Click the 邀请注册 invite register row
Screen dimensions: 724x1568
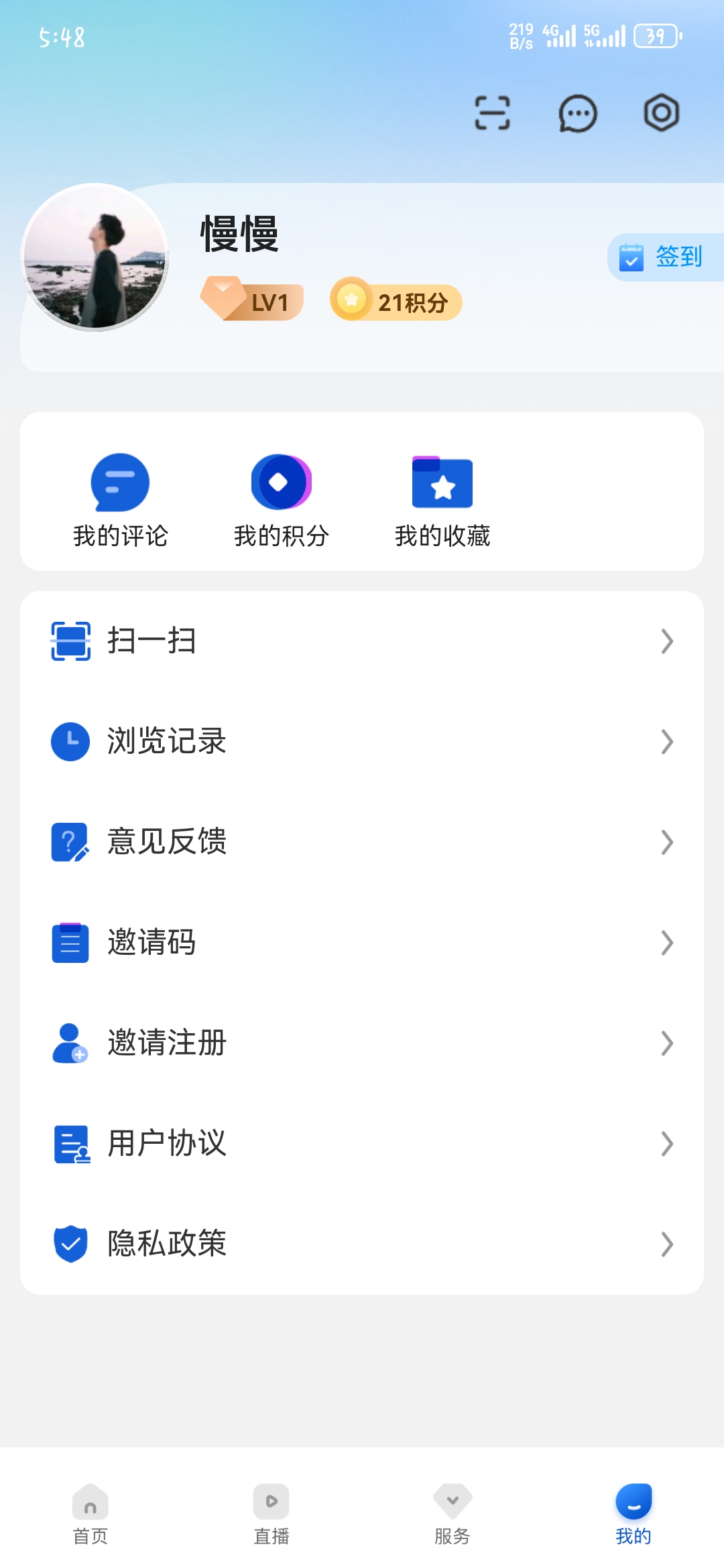(168, 1043)
